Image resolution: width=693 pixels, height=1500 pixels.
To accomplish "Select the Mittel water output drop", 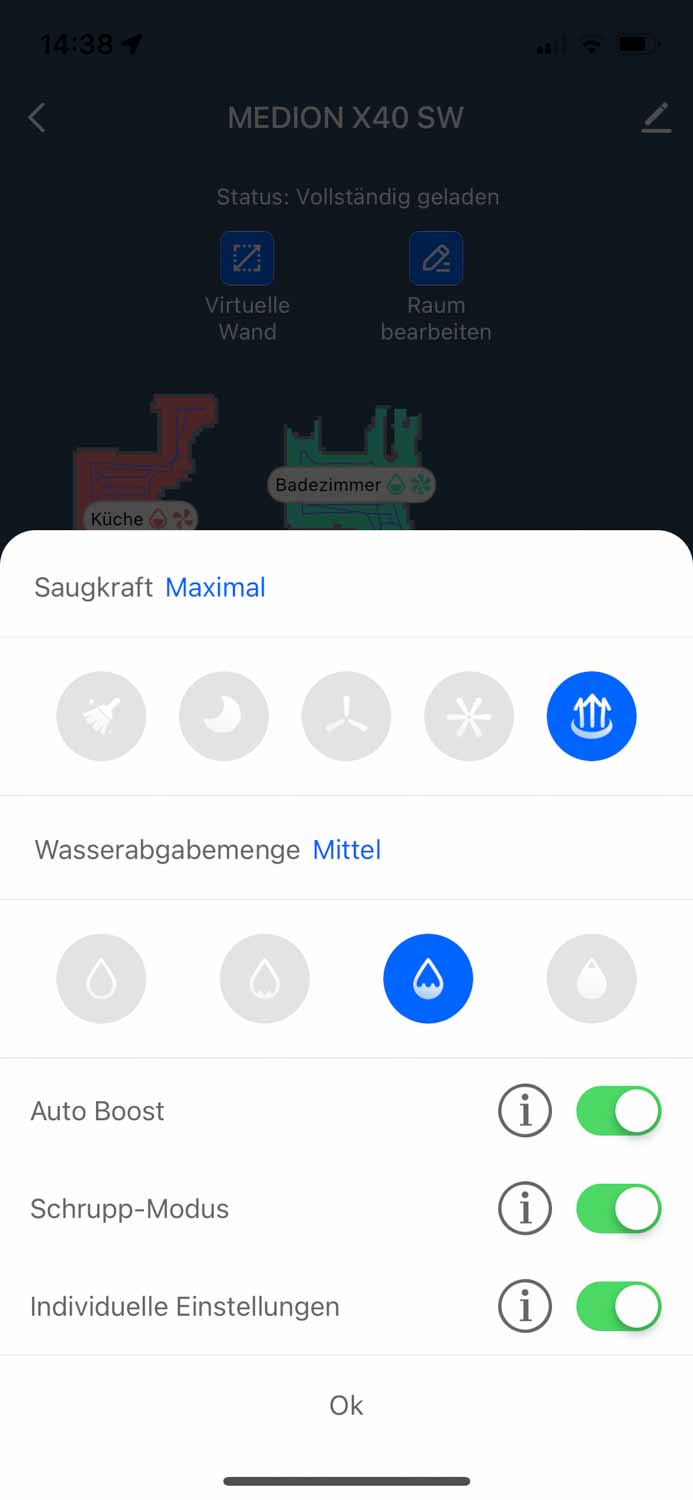I will 428,979.
